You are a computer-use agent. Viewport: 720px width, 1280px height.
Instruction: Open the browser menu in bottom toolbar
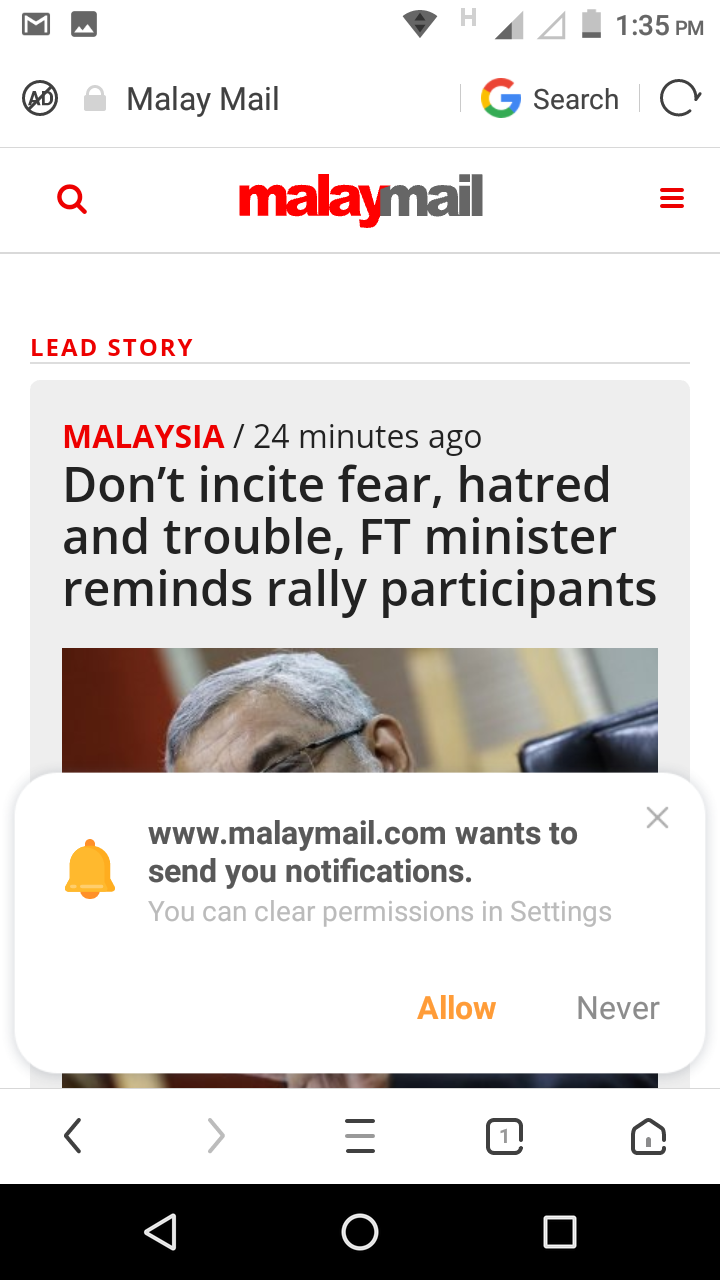click(x=360, y=1136)
